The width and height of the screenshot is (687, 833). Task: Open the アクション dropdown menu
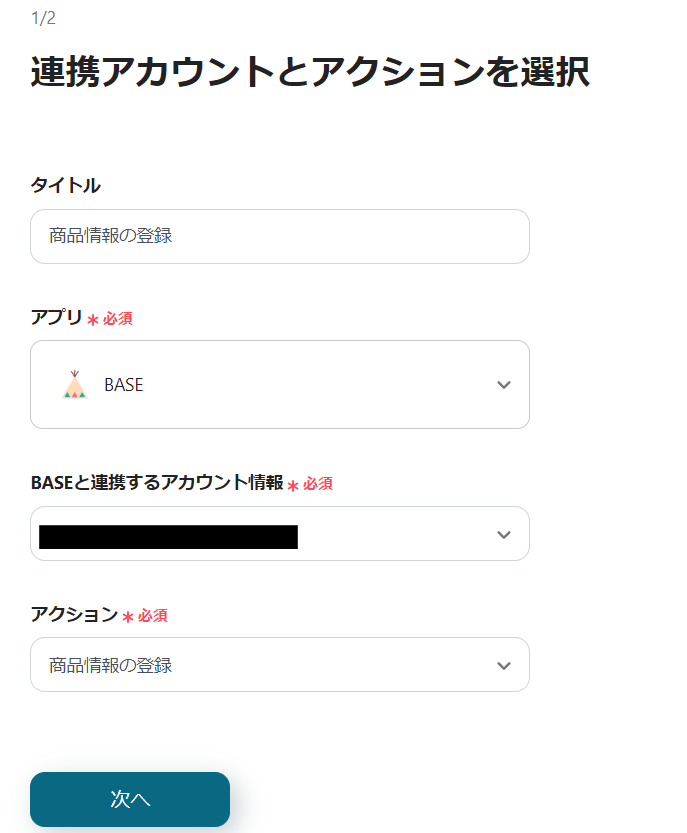[x=279, y=665]
